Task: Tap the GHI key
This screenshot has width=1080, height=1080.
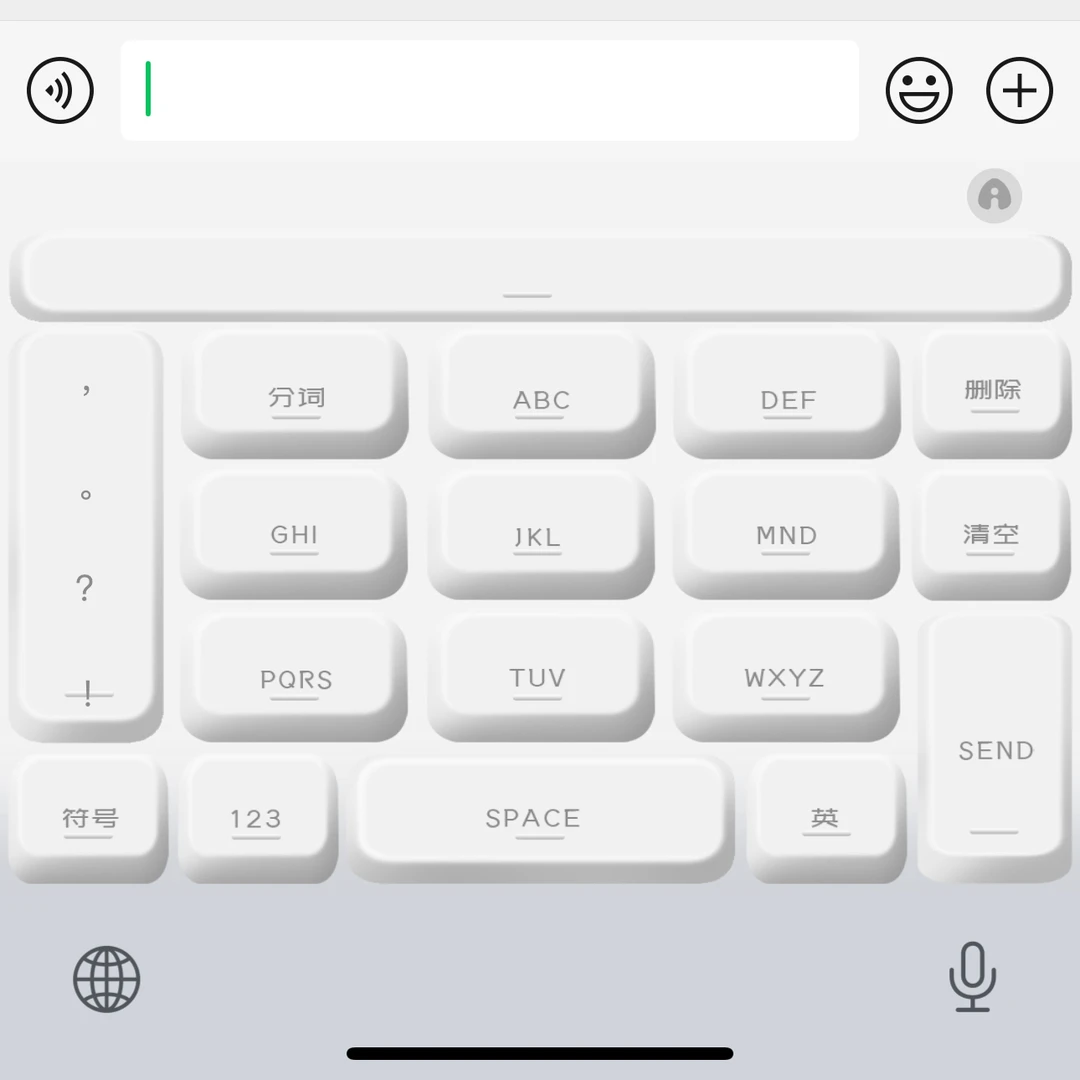Action: pos(294,533)
